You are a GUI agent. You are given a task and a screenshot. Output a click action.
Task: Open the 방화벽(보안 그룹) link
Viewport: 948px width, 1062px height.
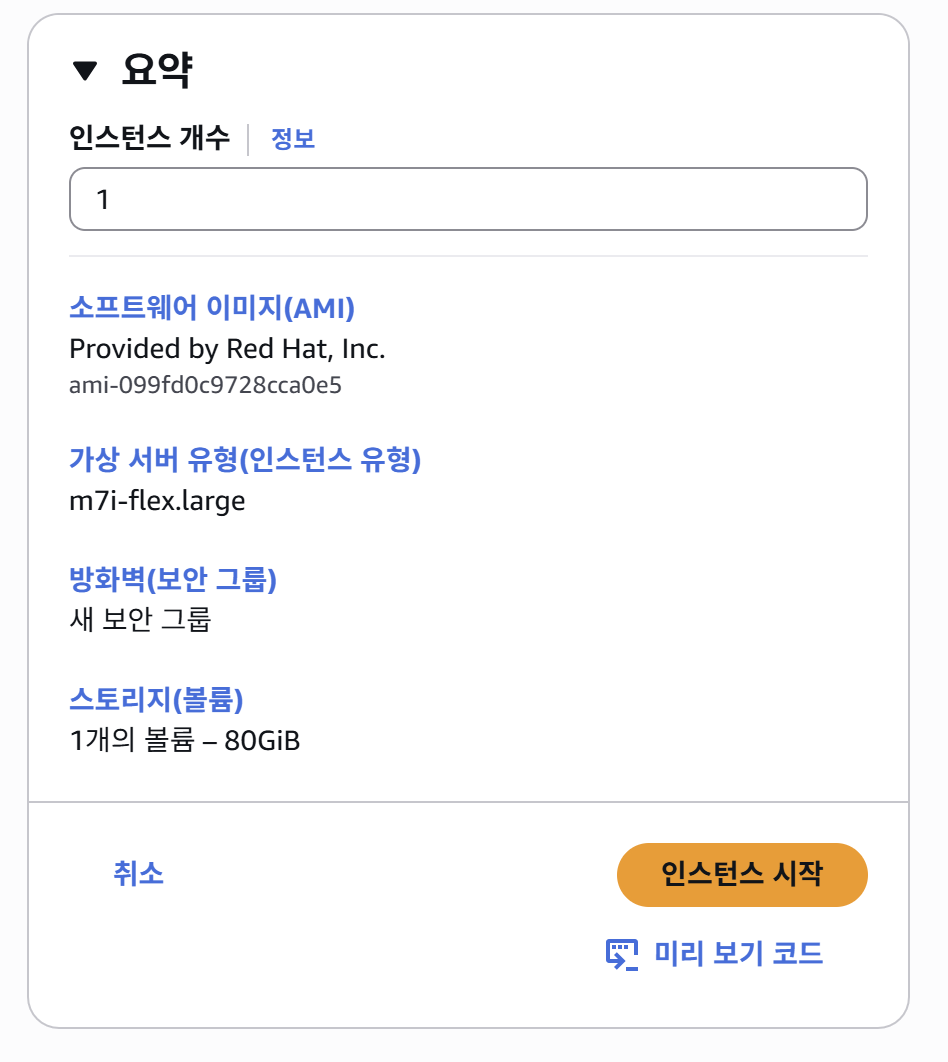click(x=173, y=579)
